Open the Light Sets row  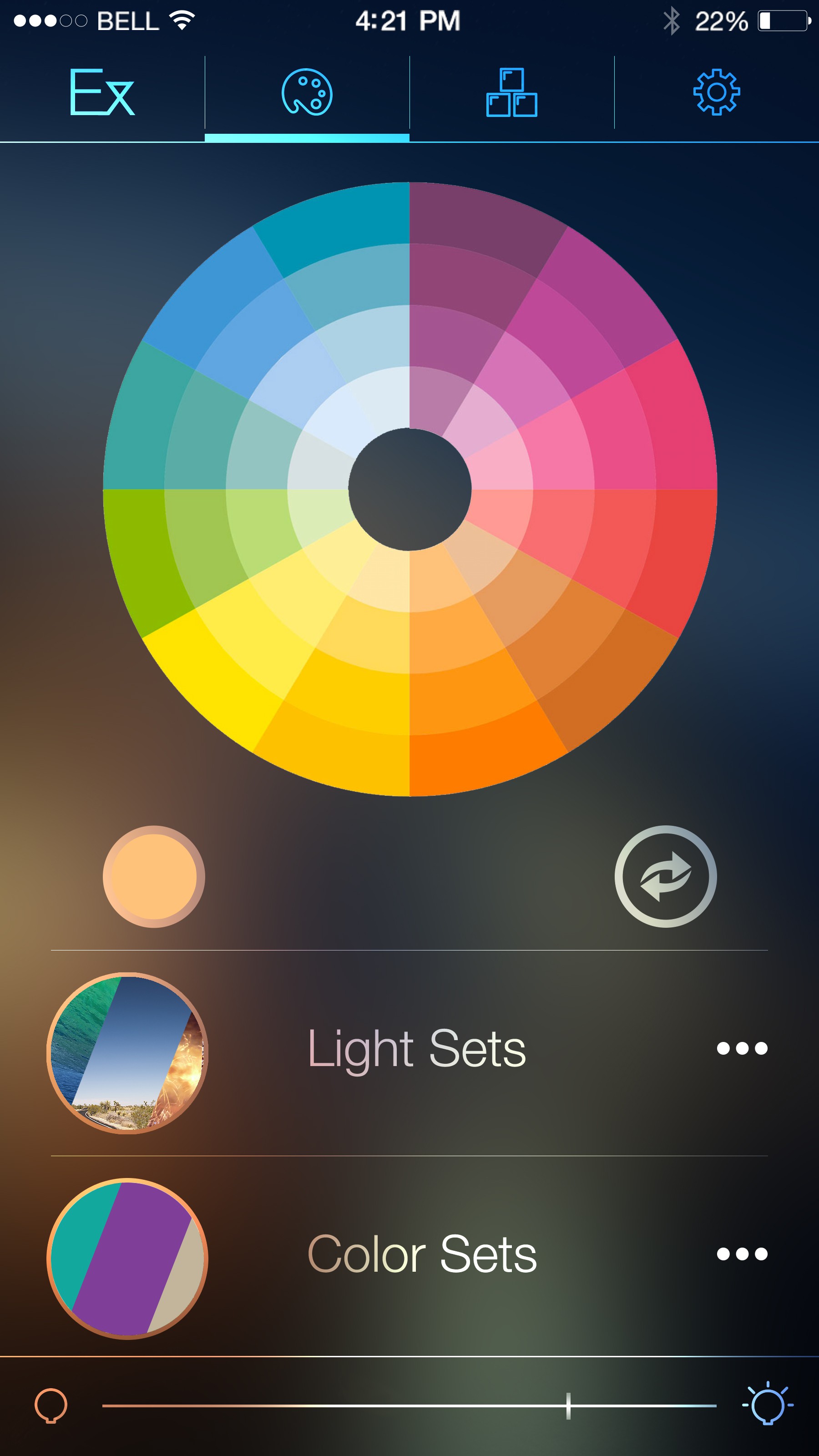[417, 1049]
